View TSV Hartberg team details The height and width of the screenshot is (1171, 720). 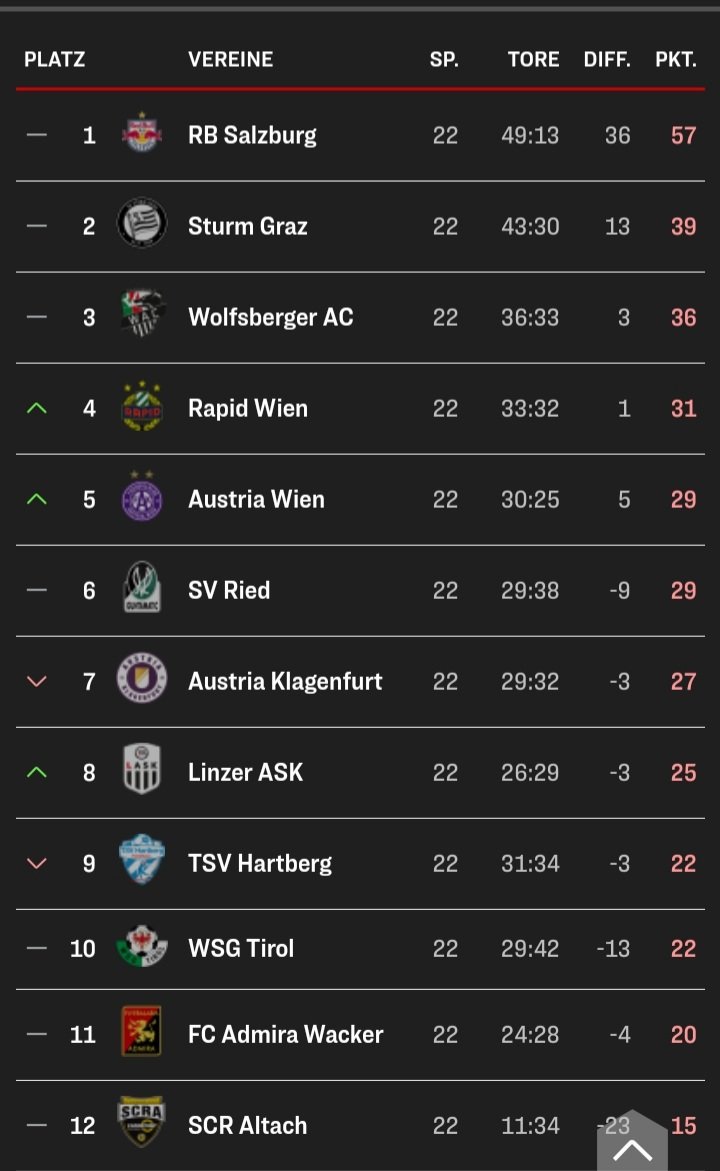click(360, 864)
